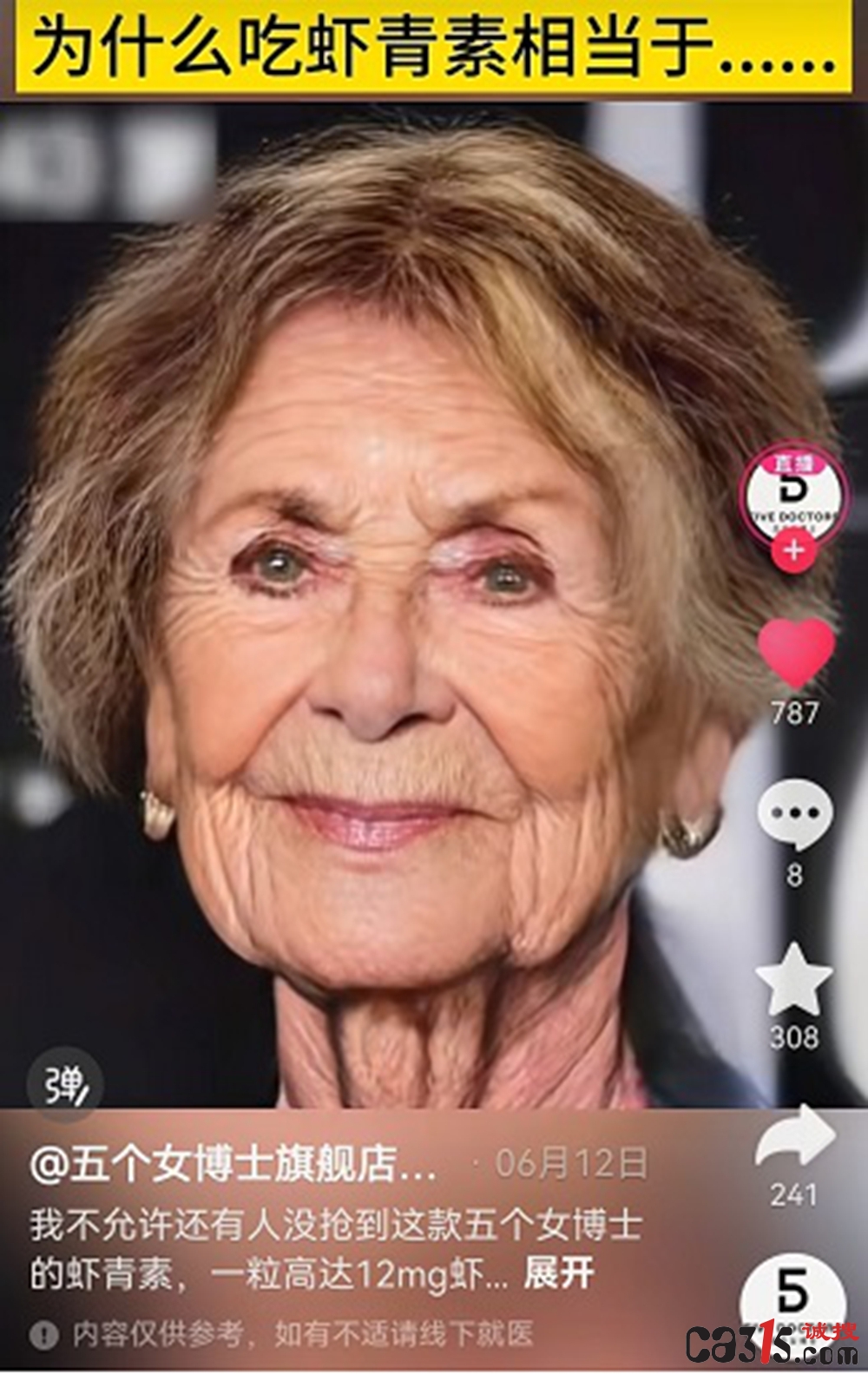Follow the account with the plus button
Image resolution: width=868 pixels, height=1374 pixels.
pyautogui.click(x=794, y=550)
